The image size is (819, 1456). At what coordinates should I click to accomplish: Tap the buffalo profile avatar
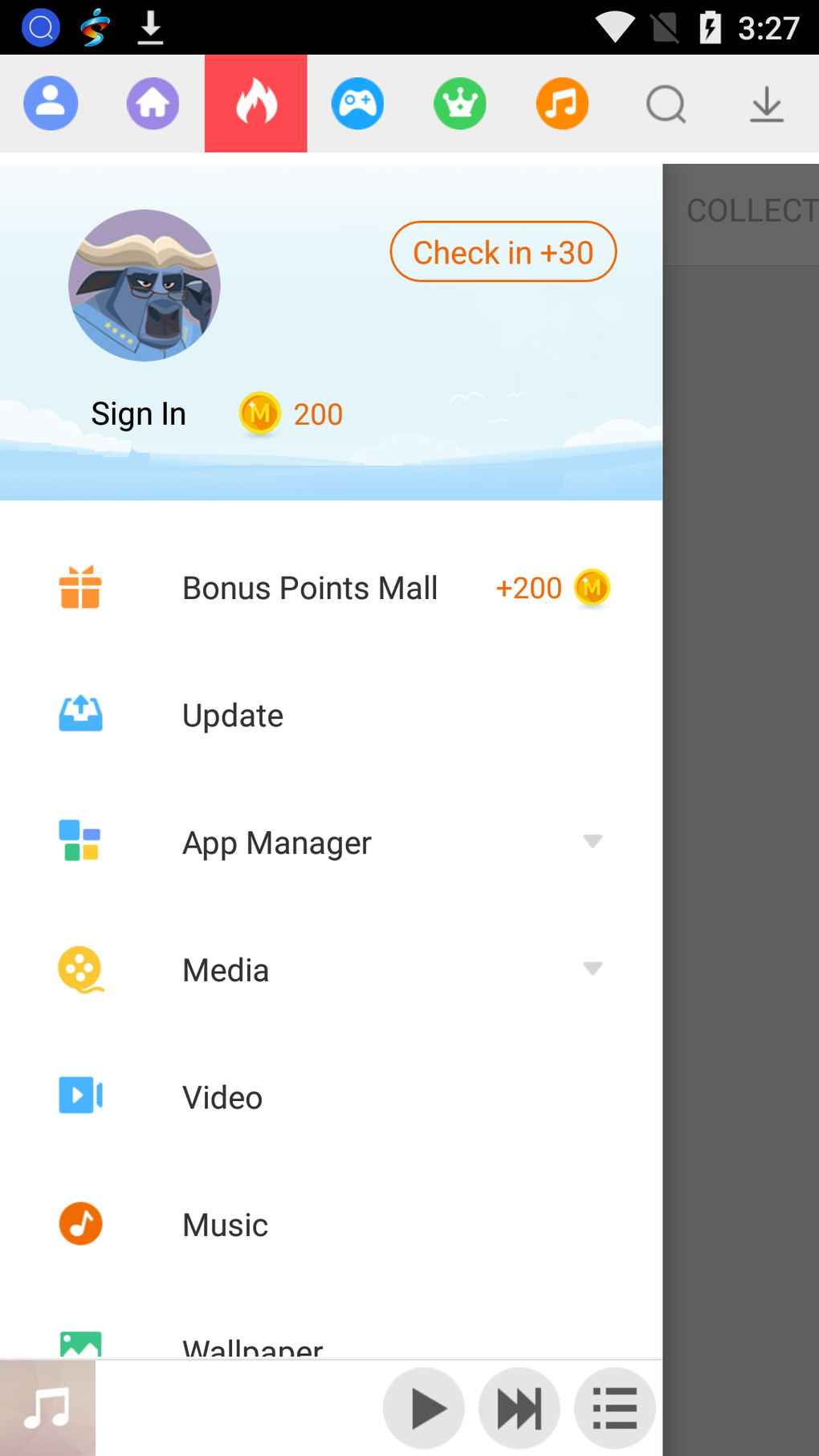pos(145,285)
